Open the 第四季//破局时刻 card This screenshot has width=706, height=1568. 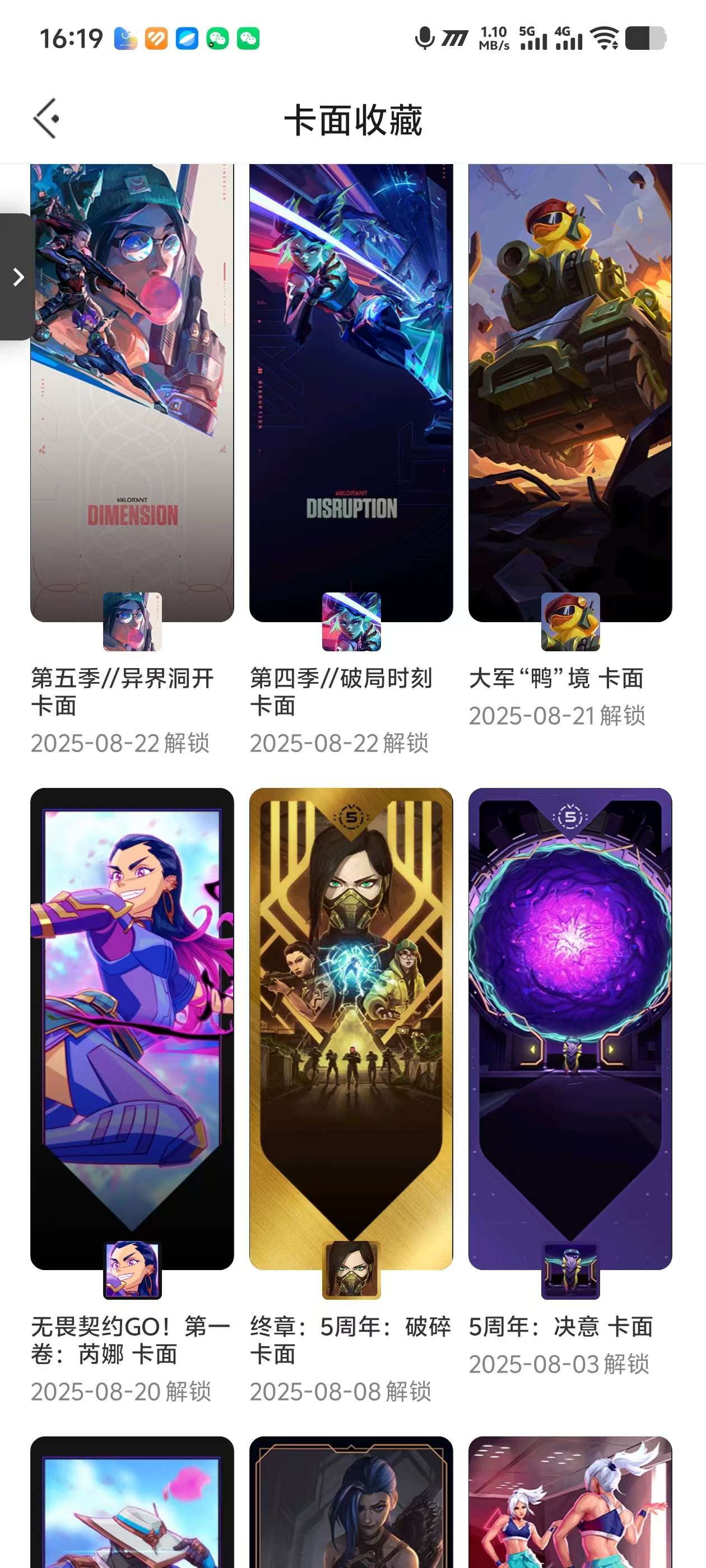coord(351,393)
